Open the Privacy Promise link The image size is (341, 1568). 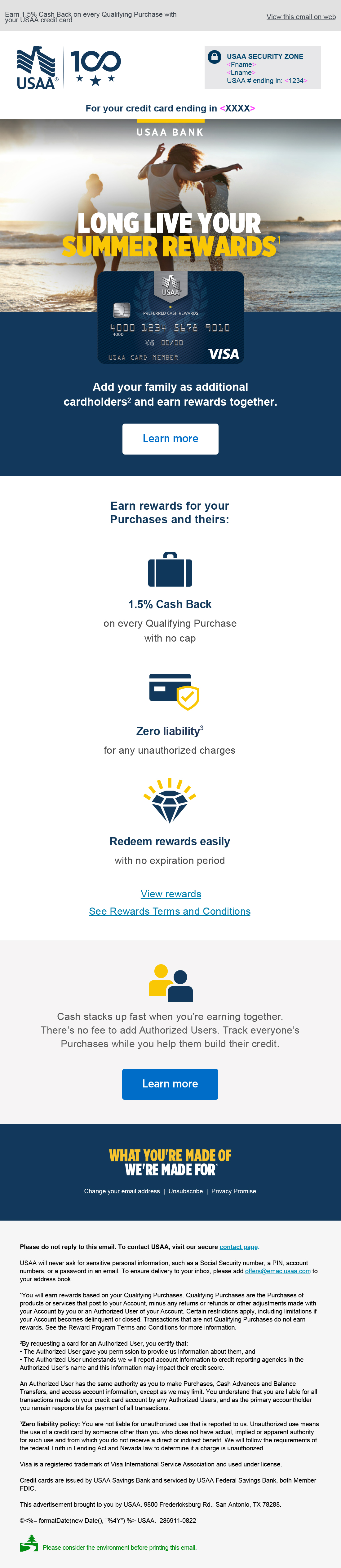click(233, 1191)
